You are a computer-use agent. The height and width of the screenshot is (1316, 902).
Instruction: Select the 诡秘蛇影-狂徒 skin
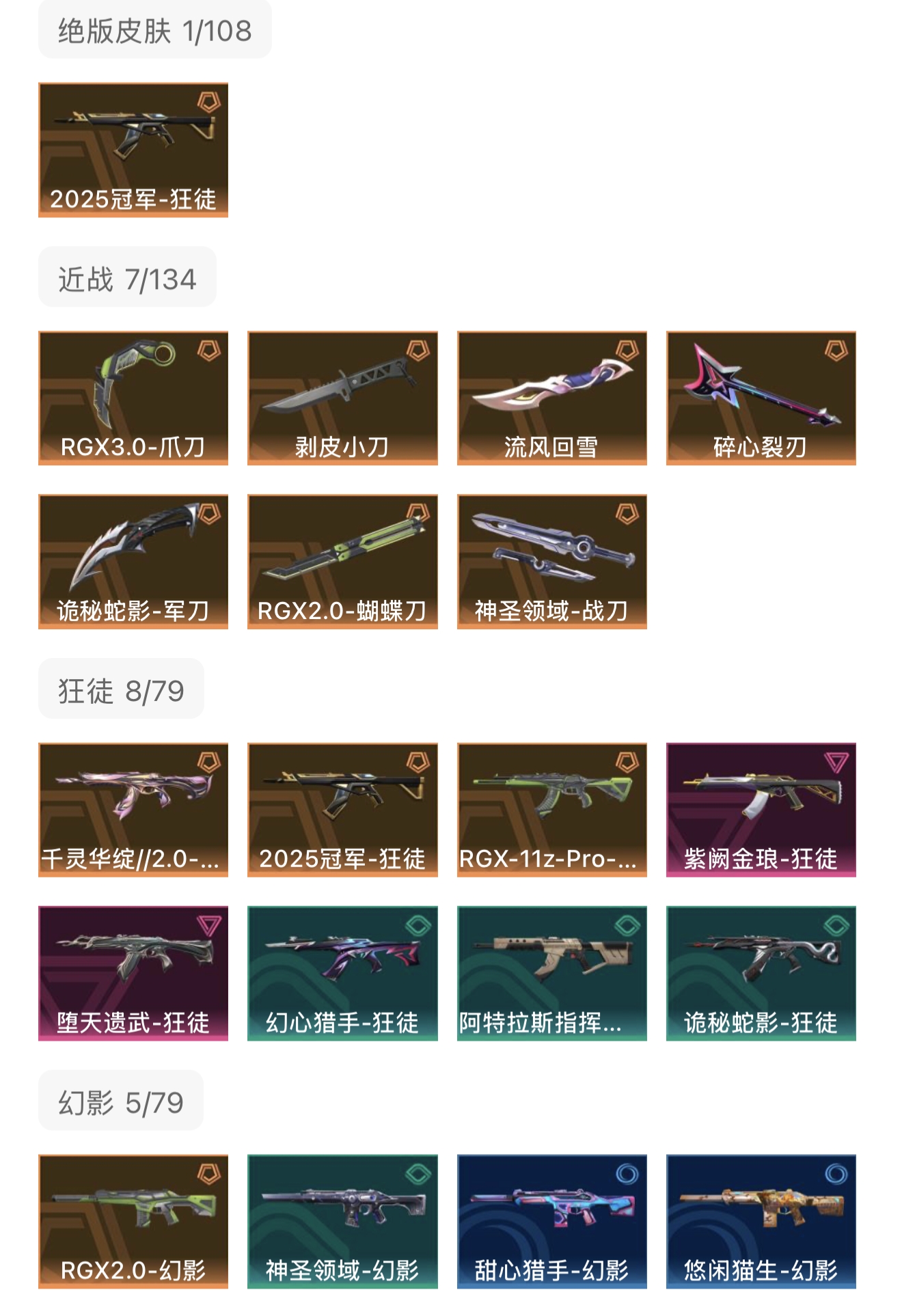tap(761, 973)
